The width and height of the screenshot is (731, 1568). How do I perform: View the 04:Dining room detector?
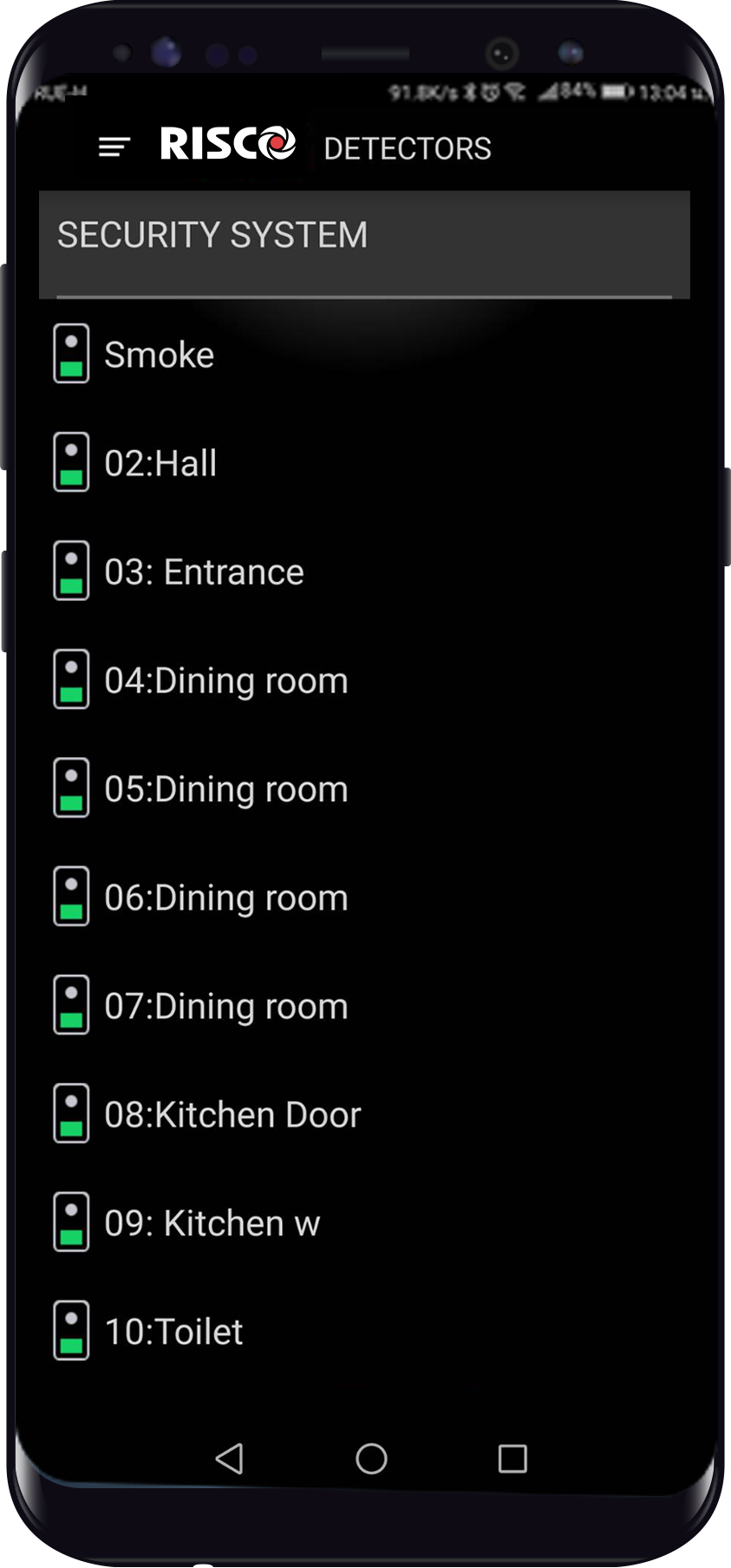(x=364, y=680)
